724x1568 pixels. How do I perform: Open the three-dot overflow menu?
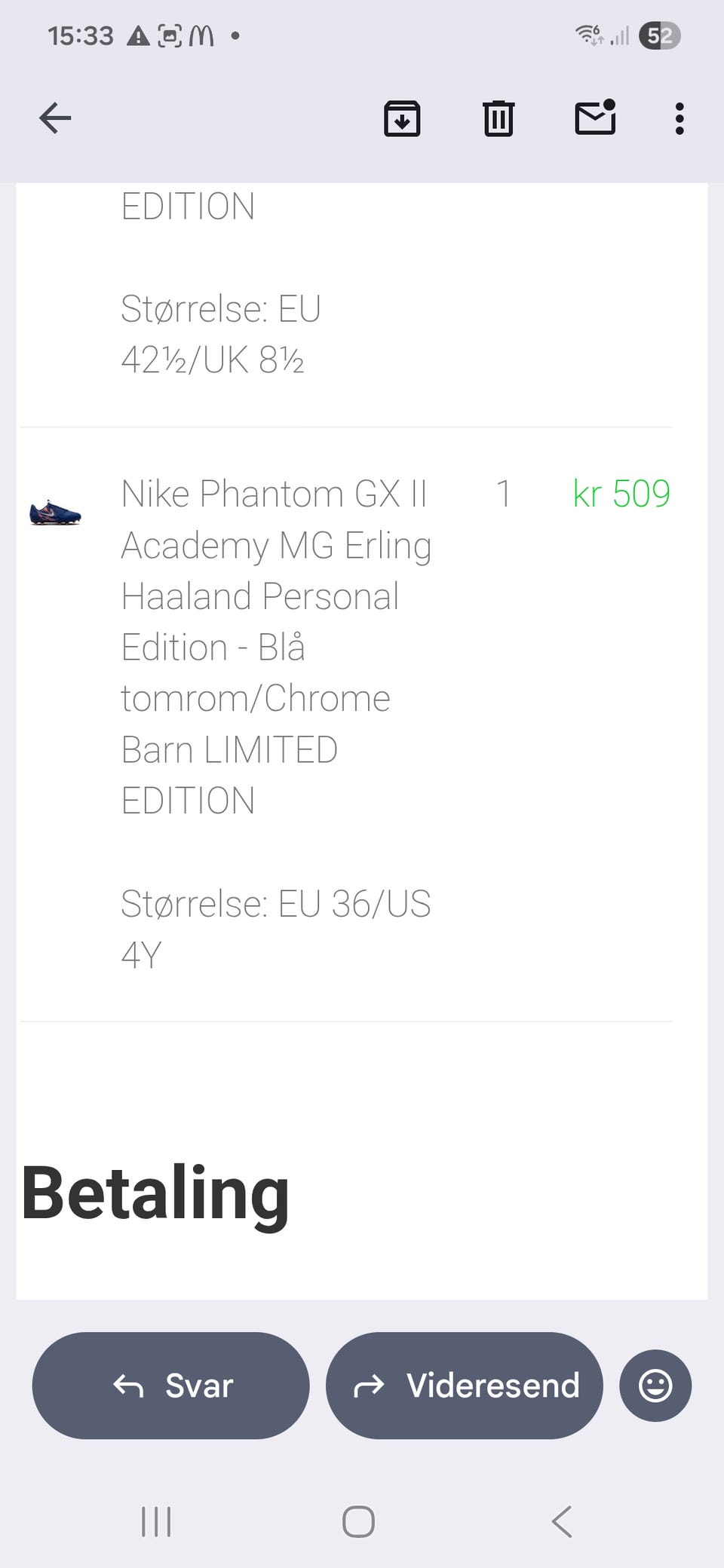pos(680,118)
